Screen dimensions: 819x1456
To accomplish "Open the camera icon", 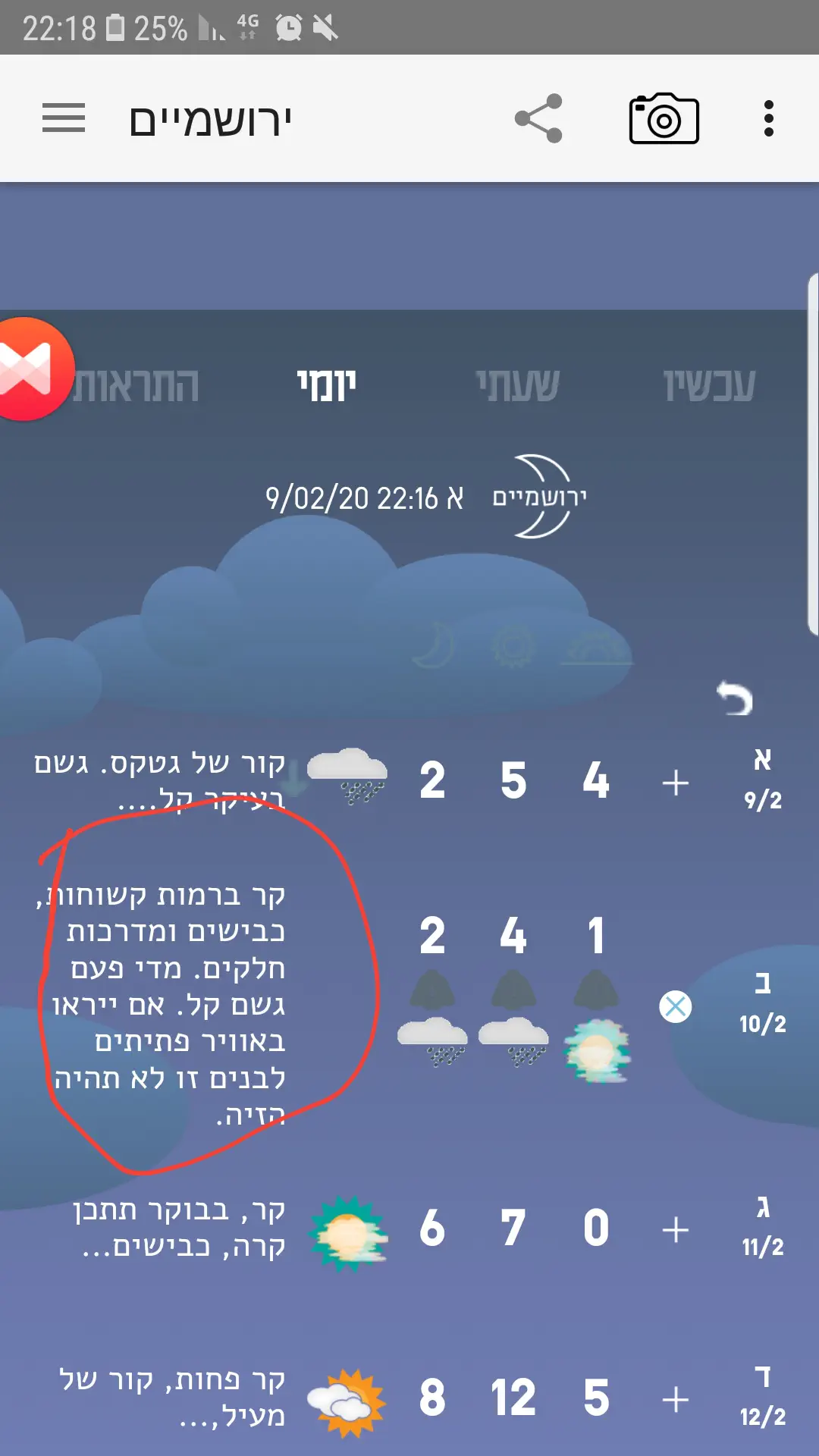I will coord(664,119).
